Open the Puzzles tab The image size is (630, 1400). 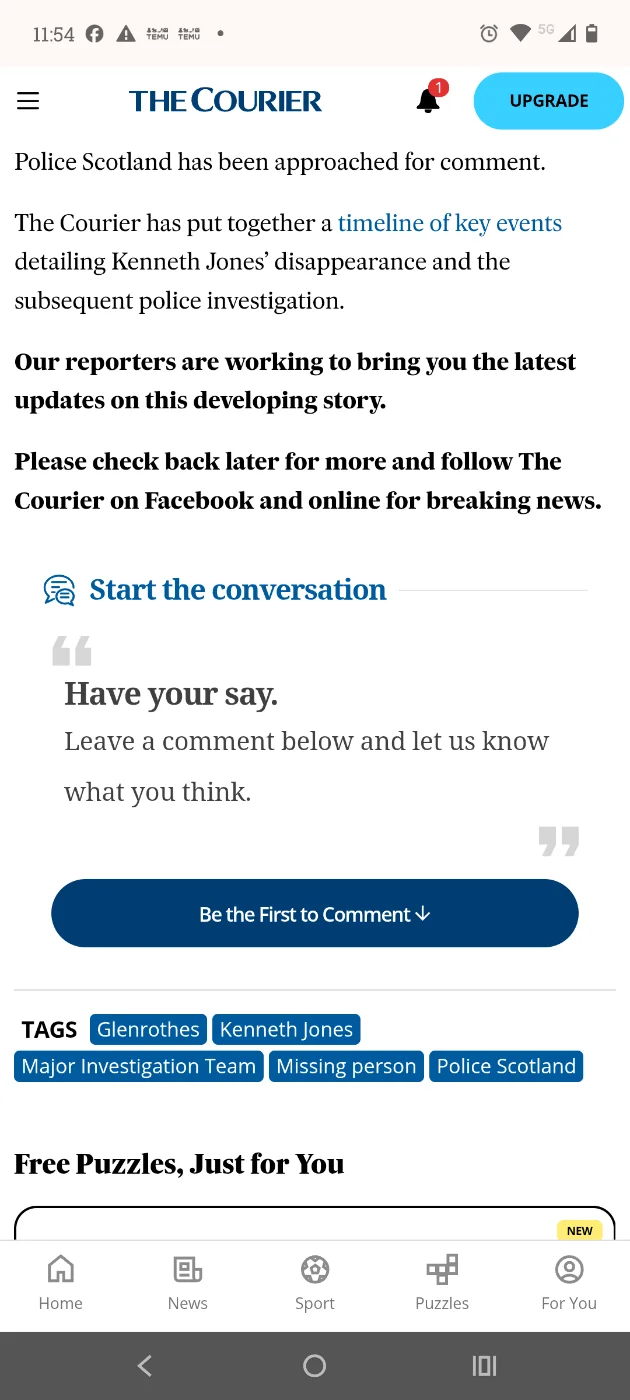442,1283
